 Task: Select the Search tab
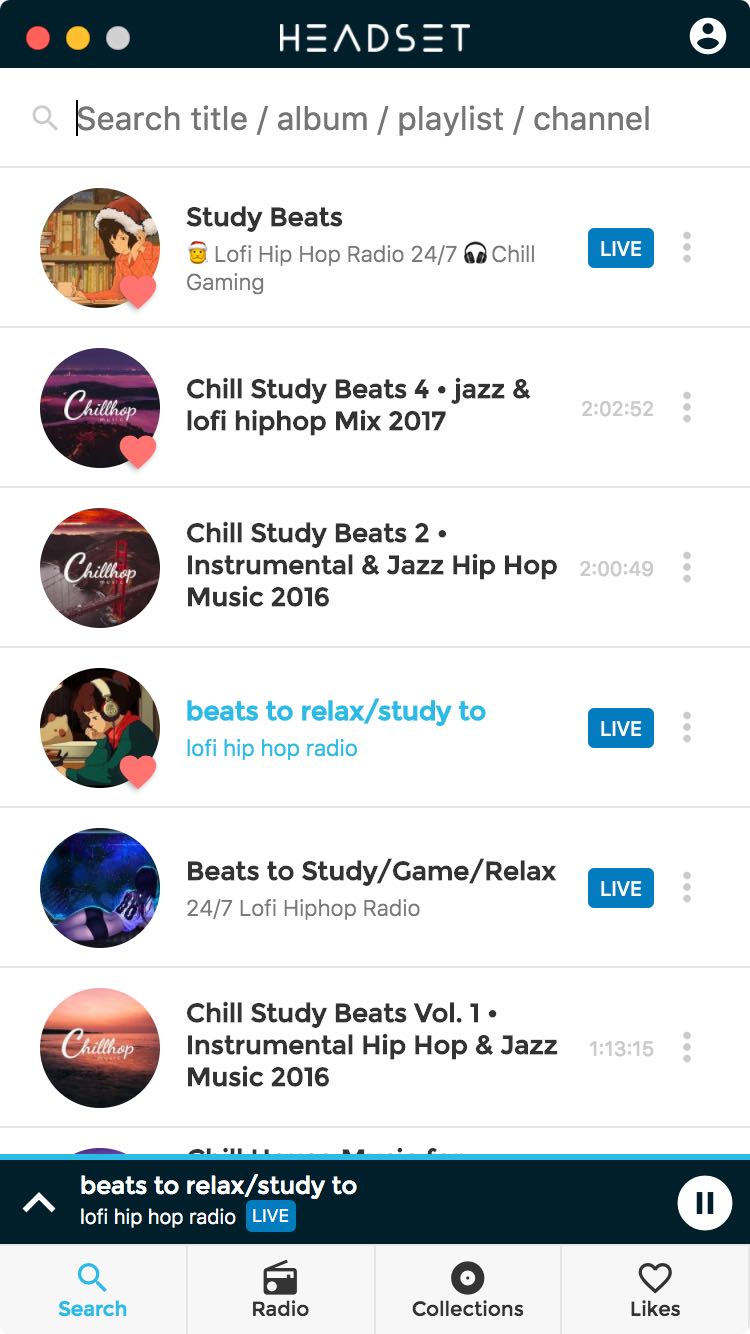click(92, 1290)
